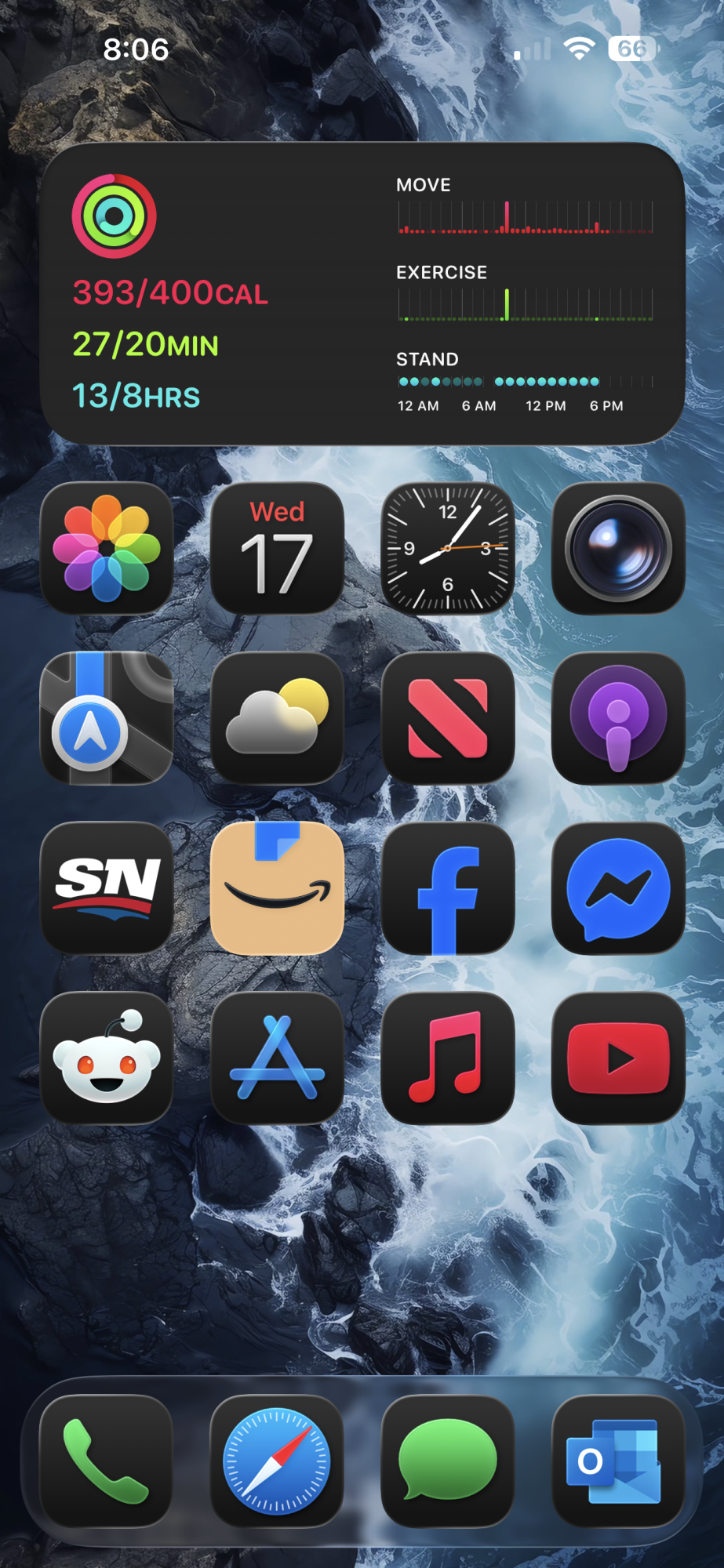This screenshot has width=724, height=1568.
Task: Open the Sportsnet SN app
Action: click(107, 888)
